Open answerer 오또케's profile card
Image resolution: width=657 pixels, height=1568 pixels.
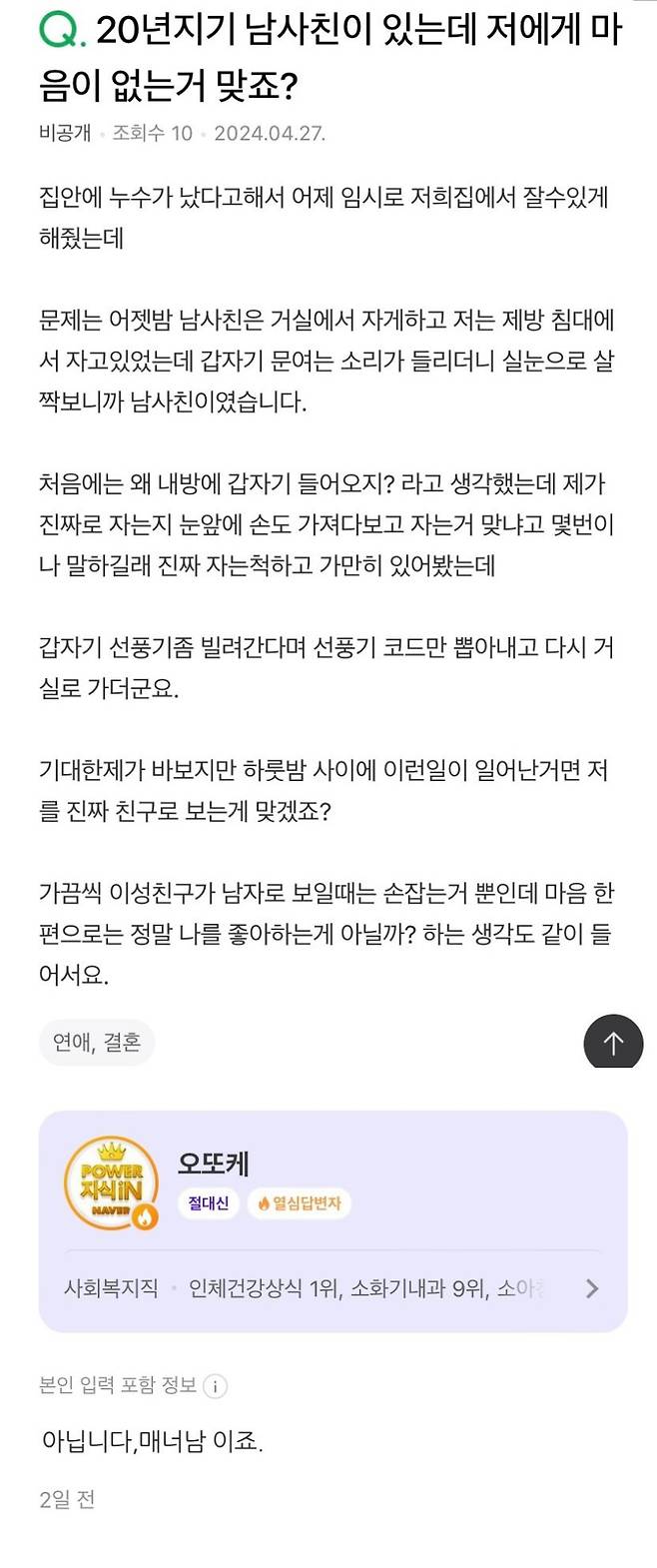point(214,1164)
